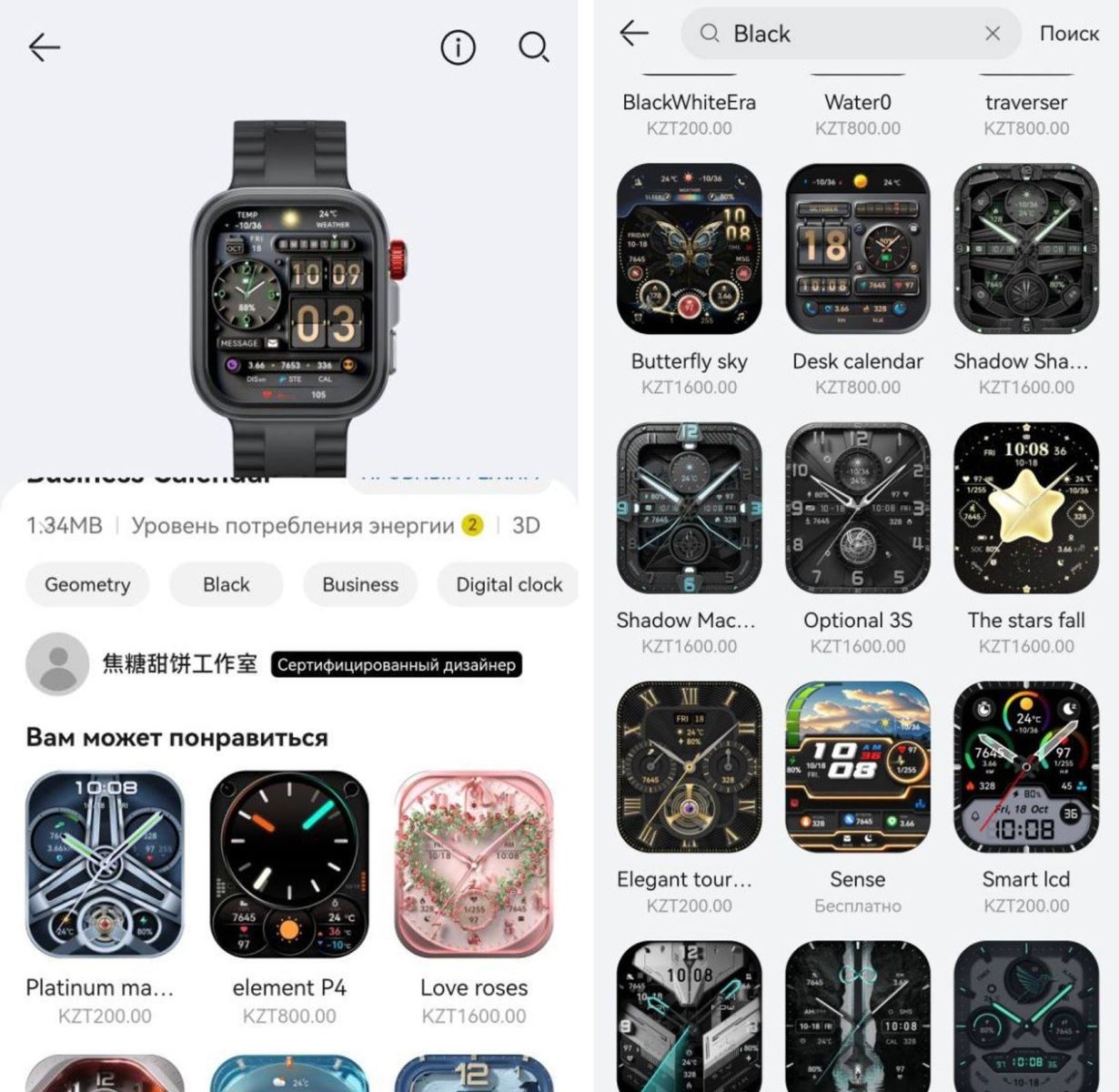Edit the search field containing Black
Screen dimensions: 1119x1092
click(846, 34)
